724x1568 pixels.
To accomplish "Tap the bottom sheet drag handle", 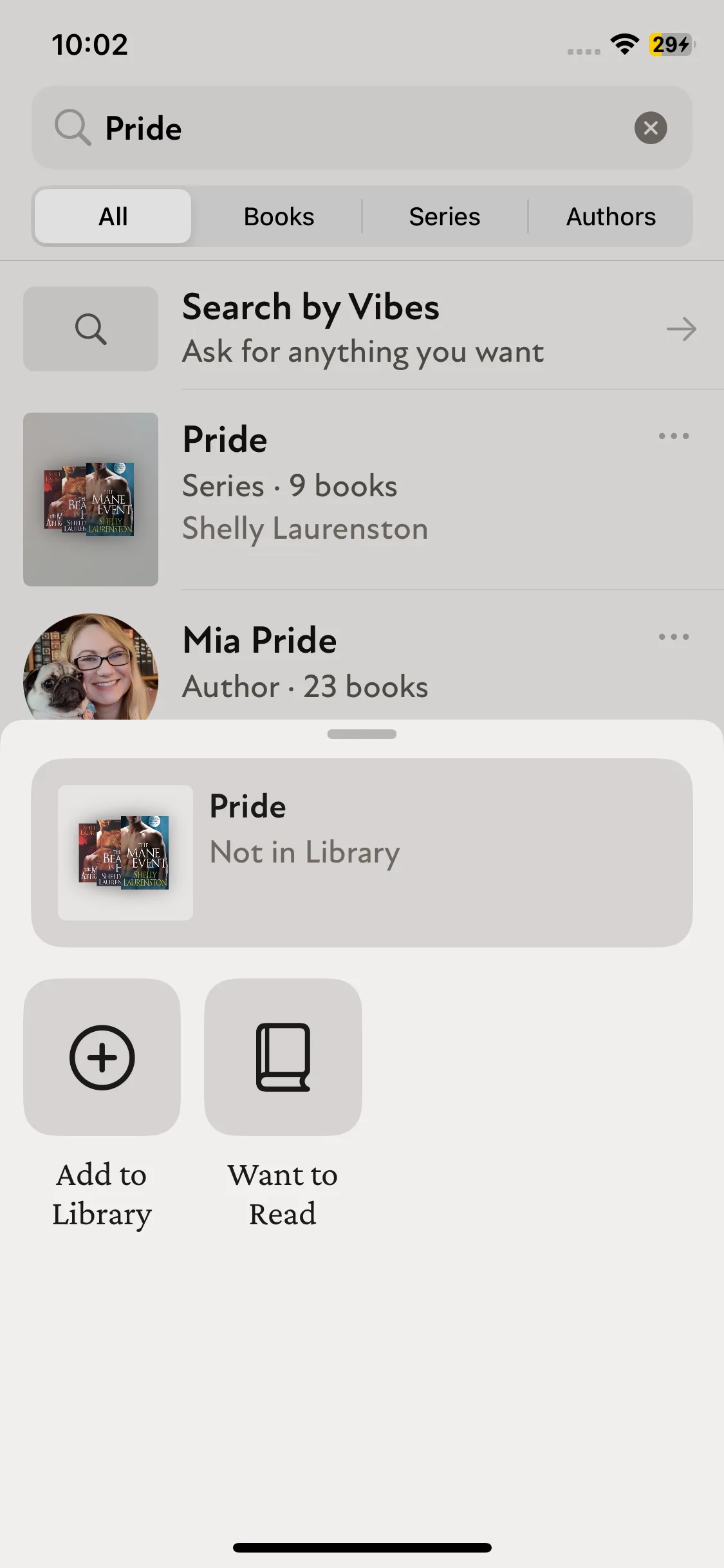I will (x=362, y=734).
